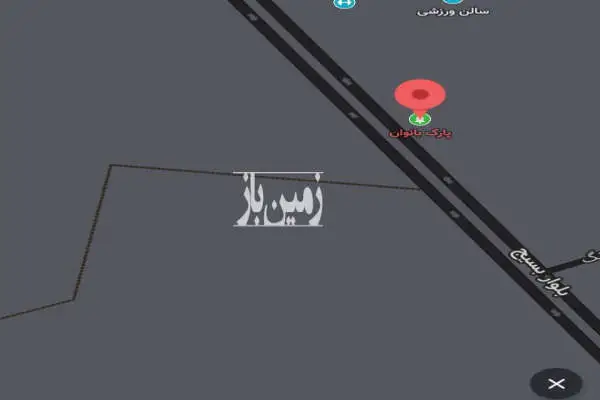Open the سالن ورزشی place marker

tap(453, 8)
